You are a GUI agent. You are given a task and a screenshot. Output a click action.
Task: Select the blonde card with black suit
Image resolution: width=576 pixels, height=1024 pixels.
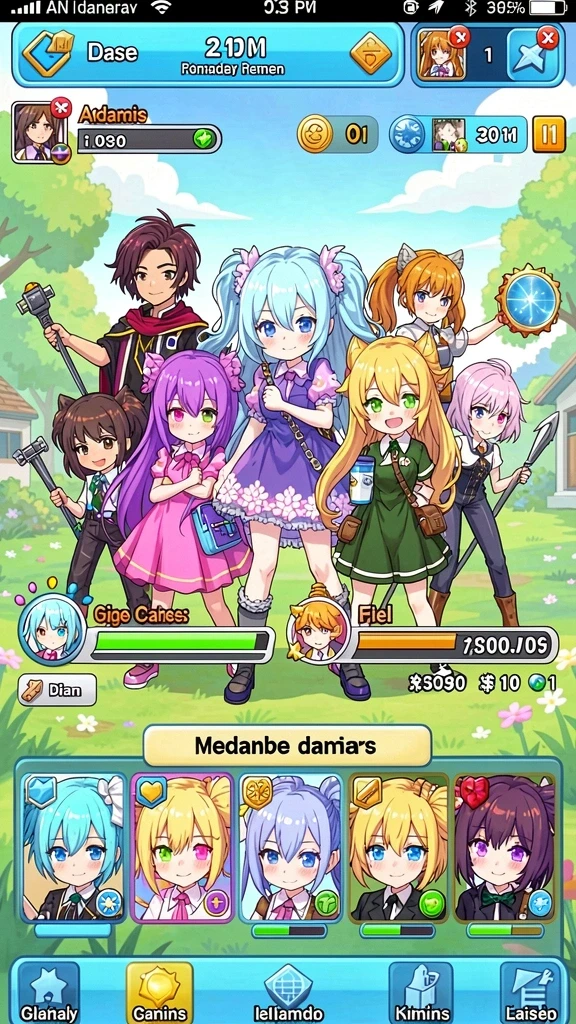click(x=398, y=847)
